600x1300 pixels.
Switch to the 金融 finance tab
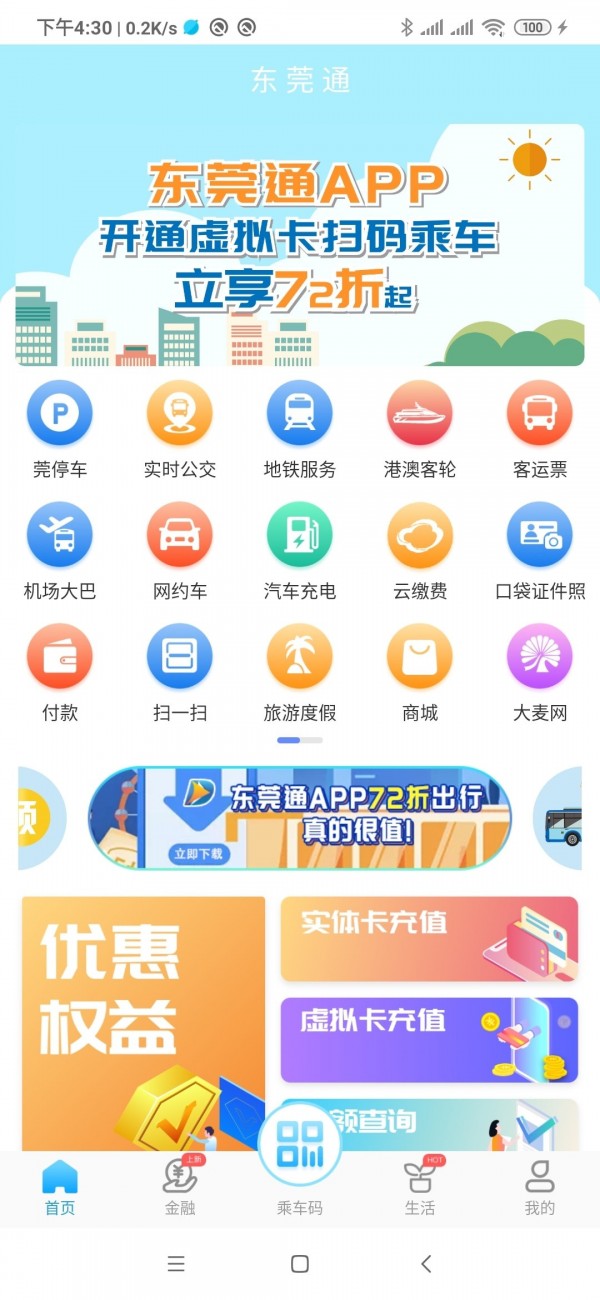click(180, 1187)
